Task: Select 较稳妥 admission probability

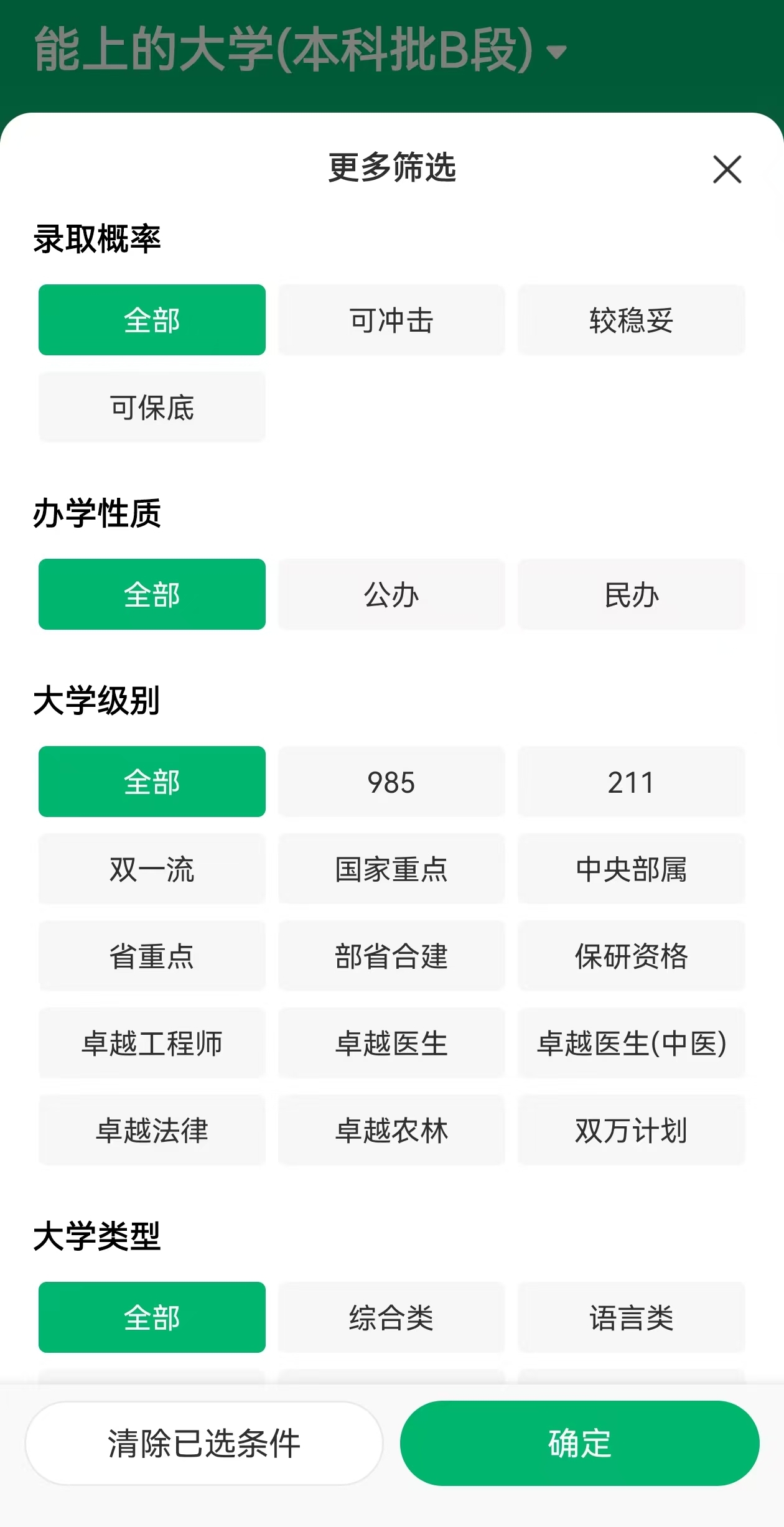Action: click(631, 320)
